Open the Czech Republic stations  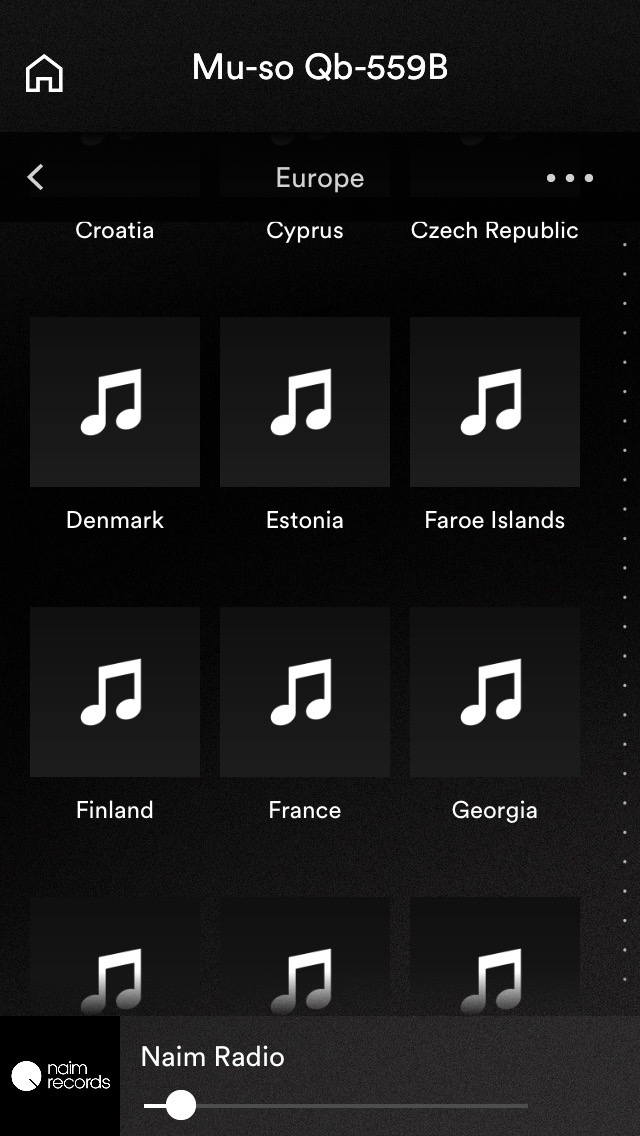(494, 231)
